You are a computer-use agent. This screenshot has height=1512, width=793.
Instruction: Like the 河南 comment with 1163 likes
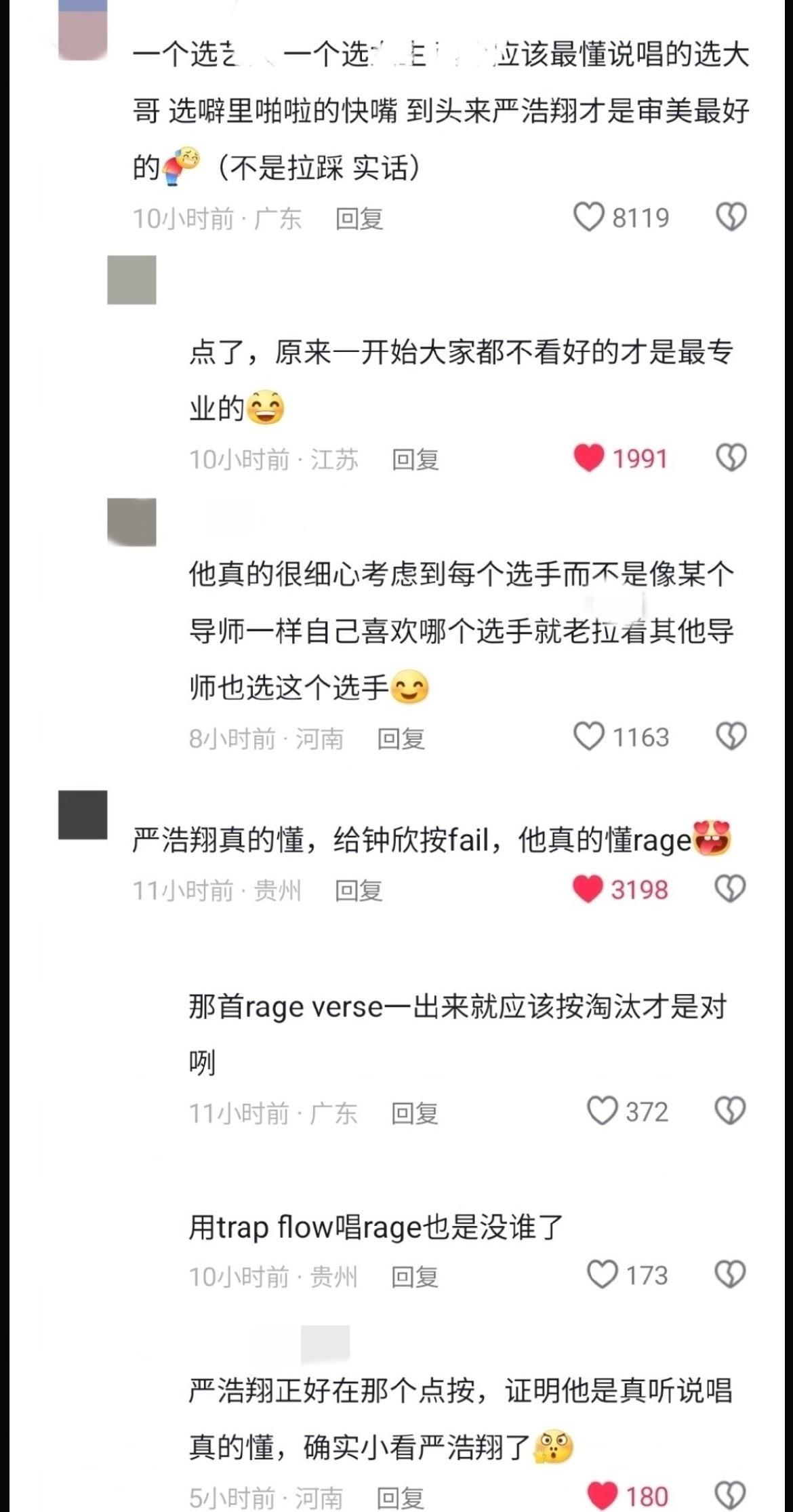click(x=588, y=736)
